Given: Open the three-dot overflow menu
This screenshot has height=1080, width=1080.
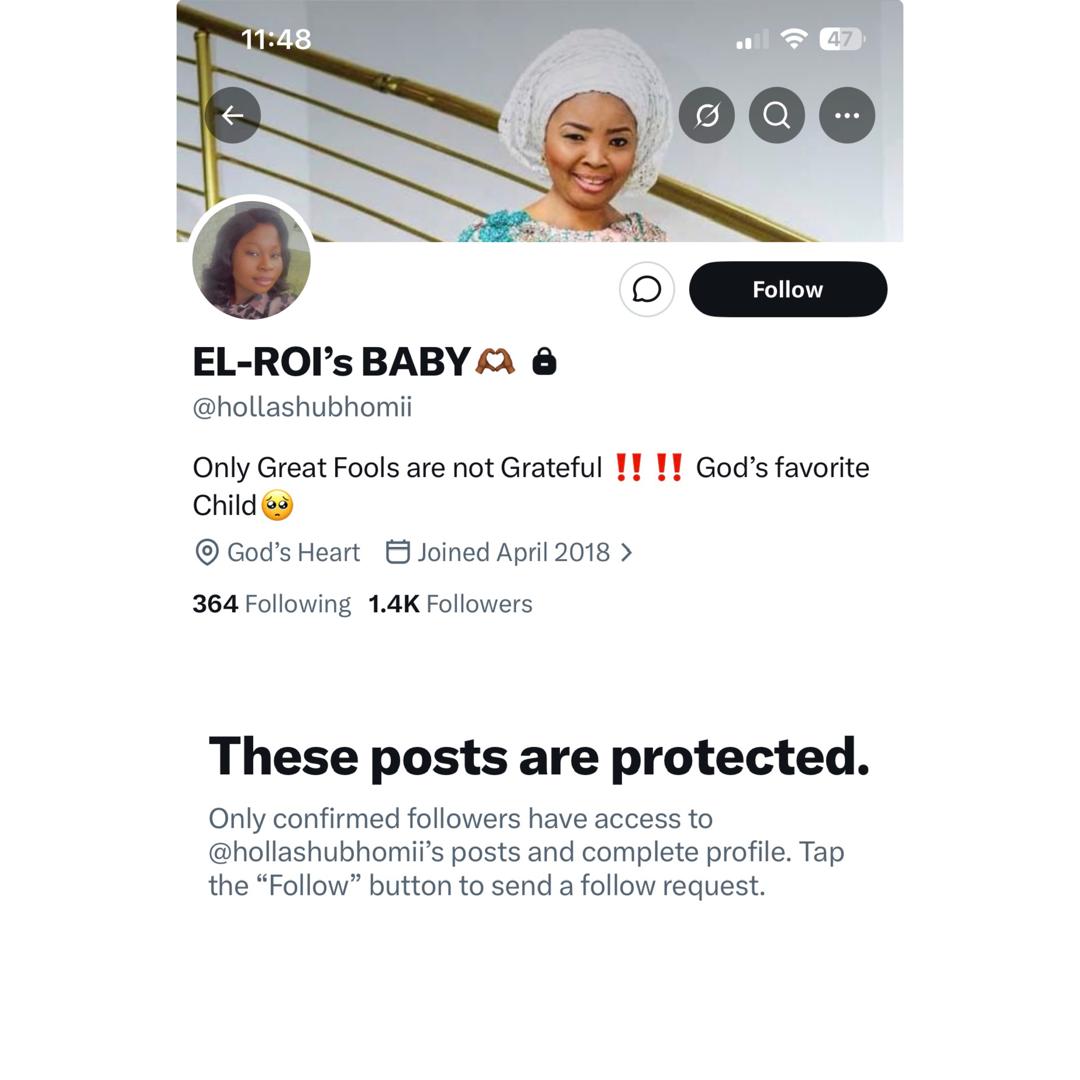Looking at the screenshot, I should [x=847, y=116].
